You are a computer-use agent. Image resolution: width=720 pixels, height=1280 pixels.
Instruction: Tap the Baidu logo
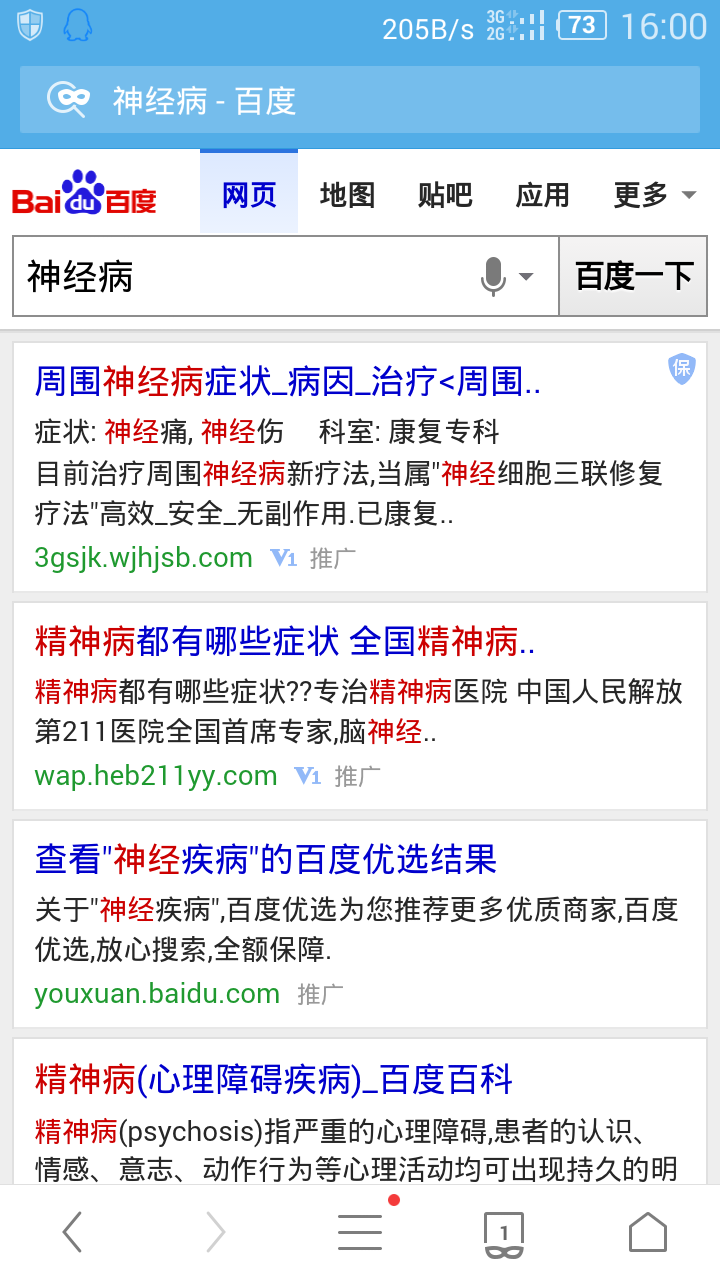click(84, 193)
